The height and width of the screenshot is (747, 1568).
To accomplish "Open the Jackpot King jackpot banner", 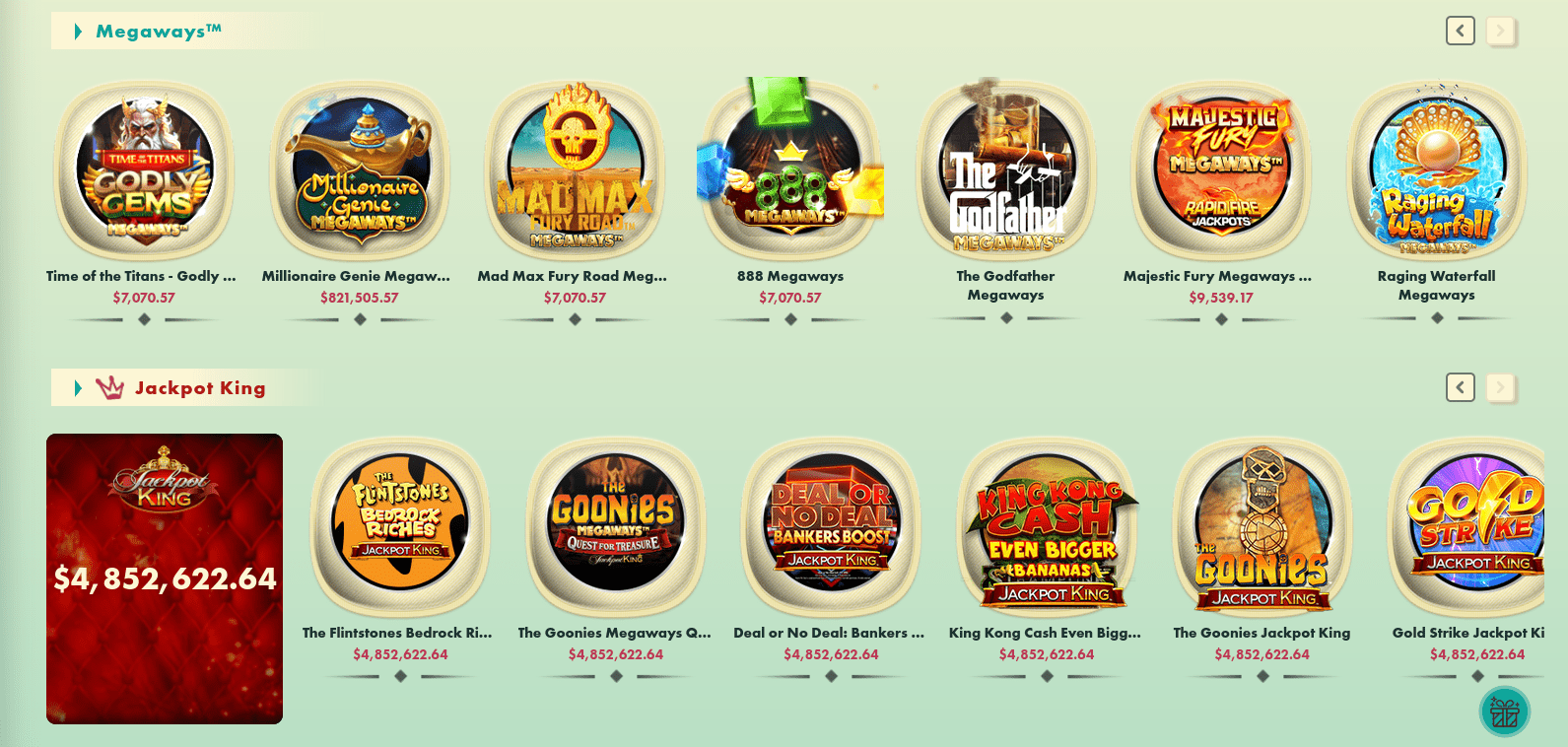I will tap(165, 578).
